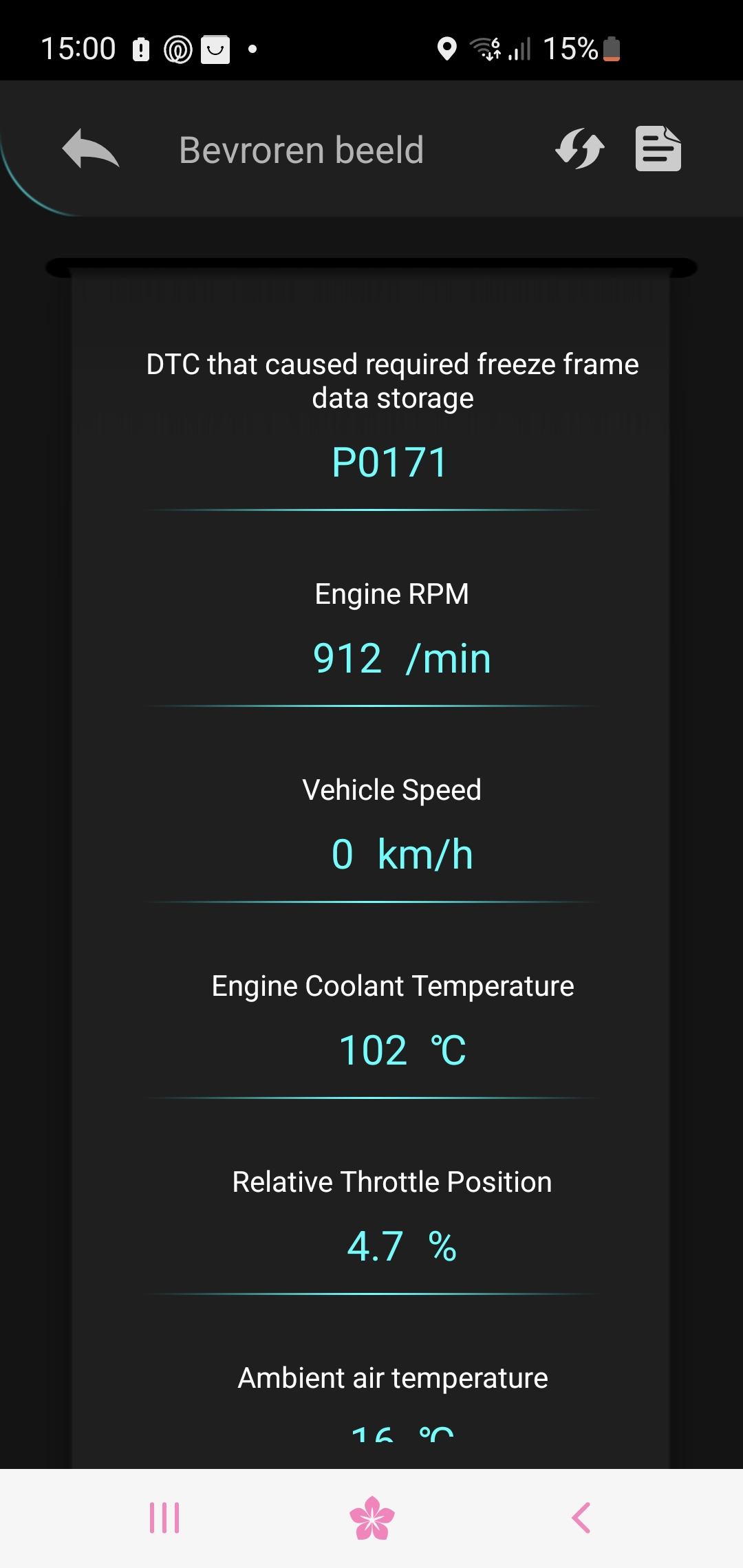Tap the system back chevron

click(x=581, y=1518)
